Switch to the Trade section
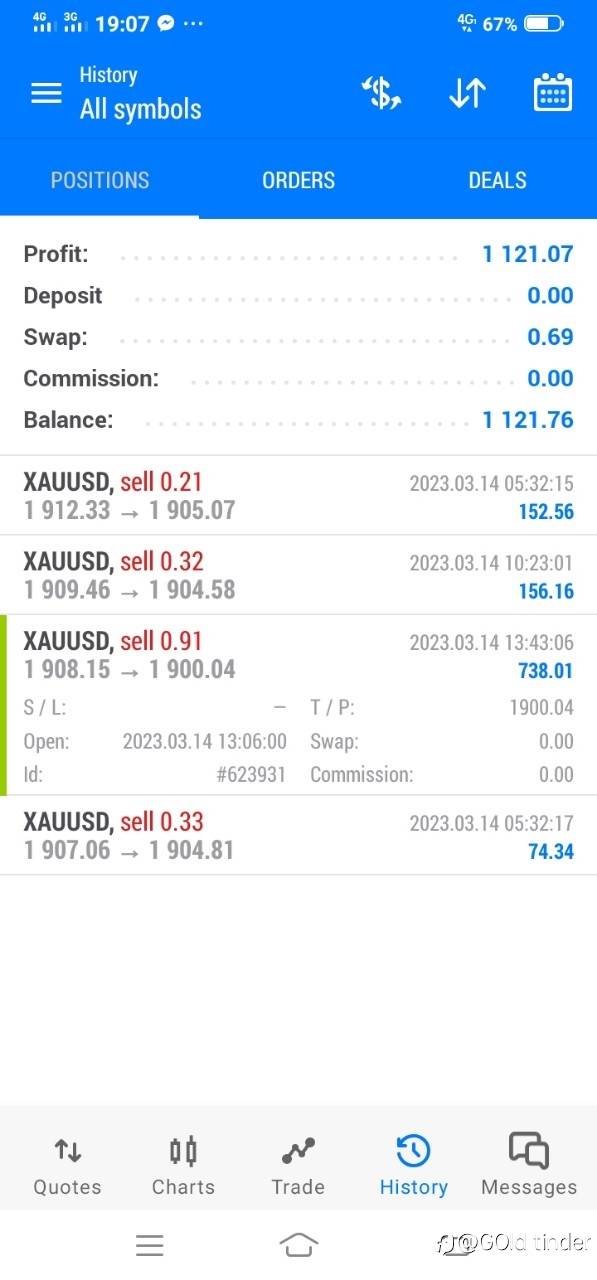Image resolution: width=597 pixels, height=1280 pixels. (x=298, y=1166)
